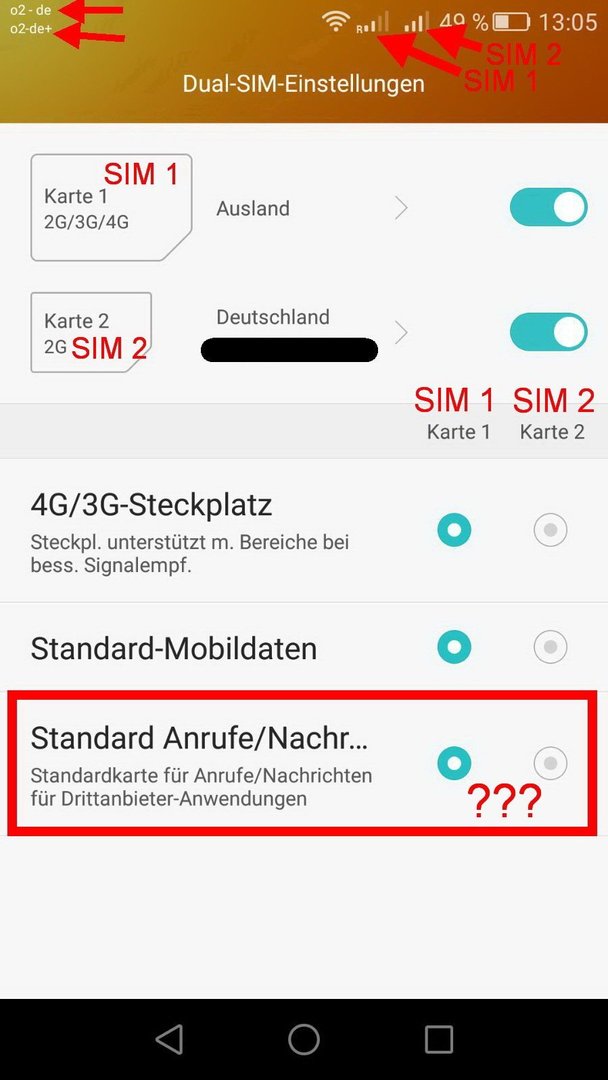Select Karte 2 for Standard Anrufe/Nachrichten

[550, 763]
